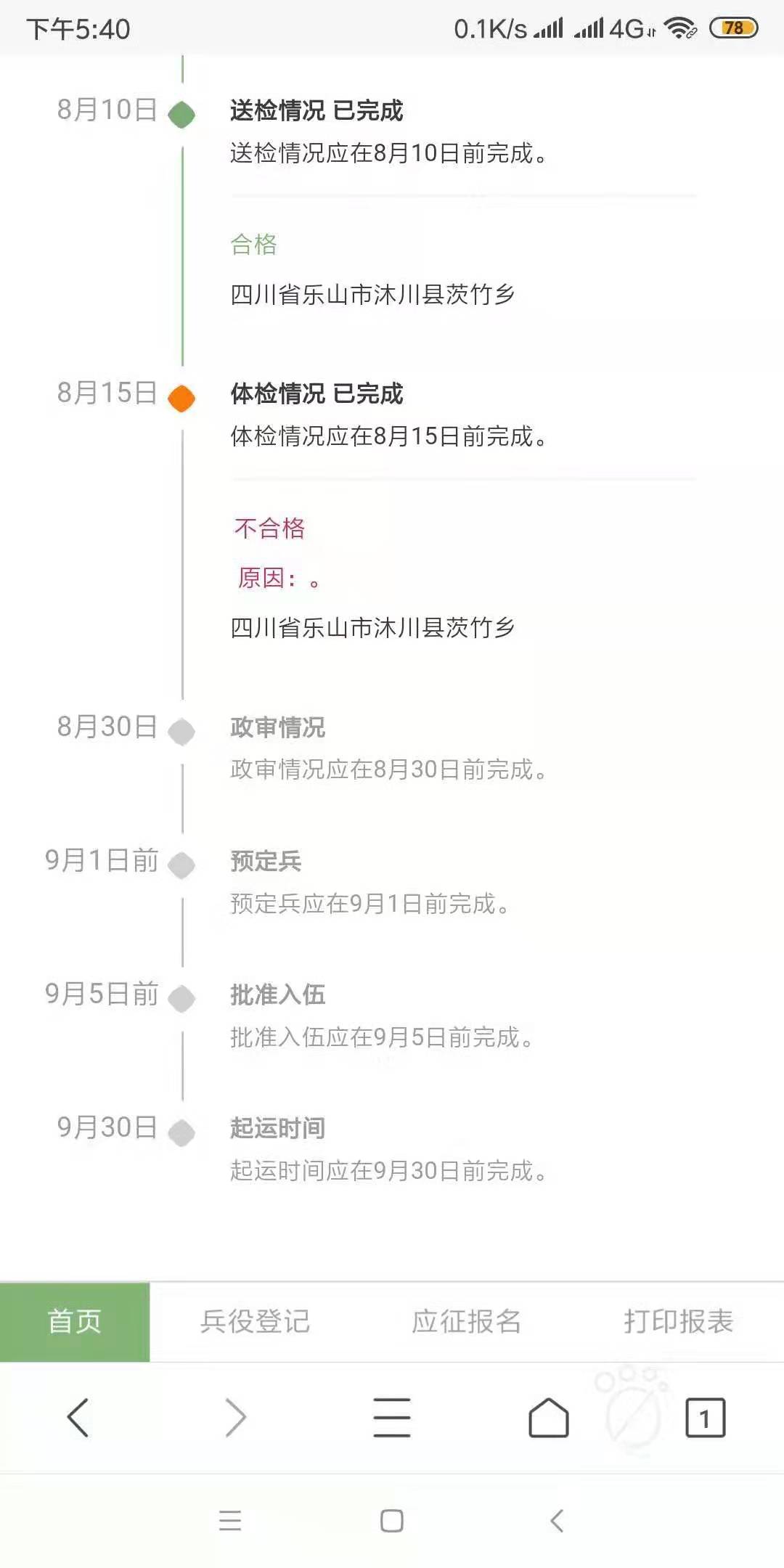Go to the 应征报名 tab
784x1568 pixels.
point(466,1321)
